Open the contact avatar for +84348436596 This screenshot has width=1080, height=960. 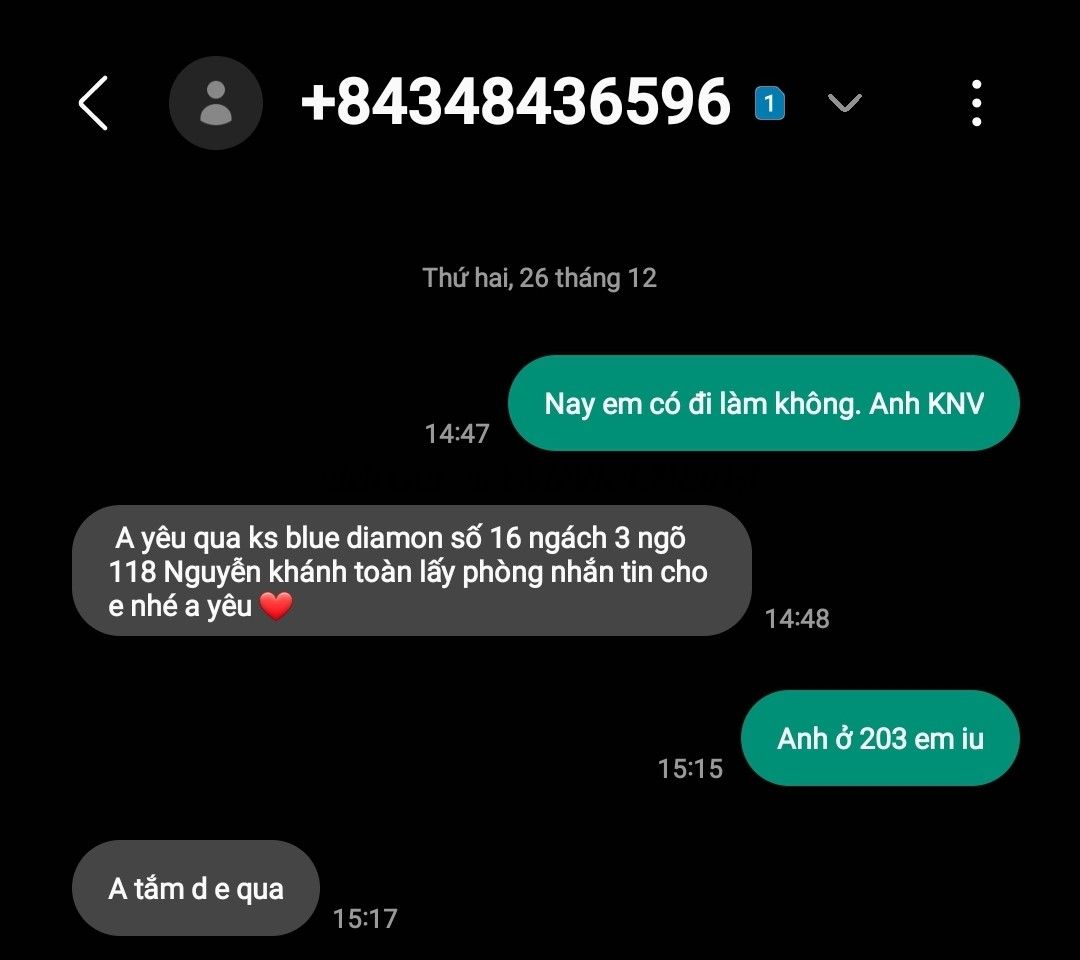point(215,102)
